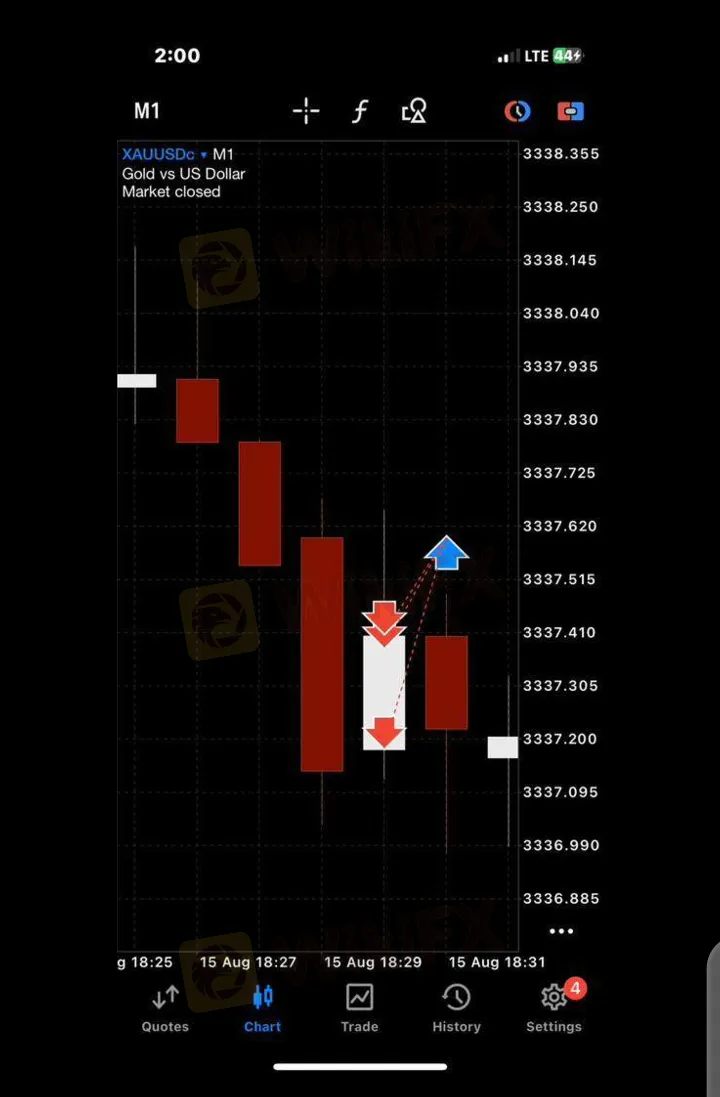
Task: Open the History tab
Action: click(456, 1008)
